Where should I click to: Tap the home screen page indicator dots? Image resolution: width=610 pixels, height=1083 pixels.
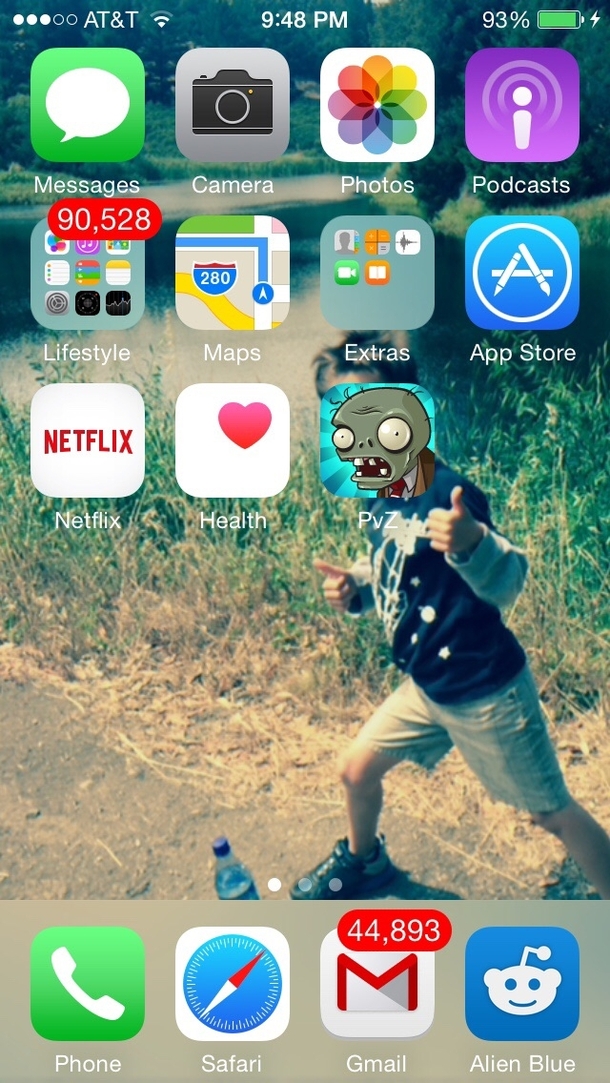pos(305,884)
